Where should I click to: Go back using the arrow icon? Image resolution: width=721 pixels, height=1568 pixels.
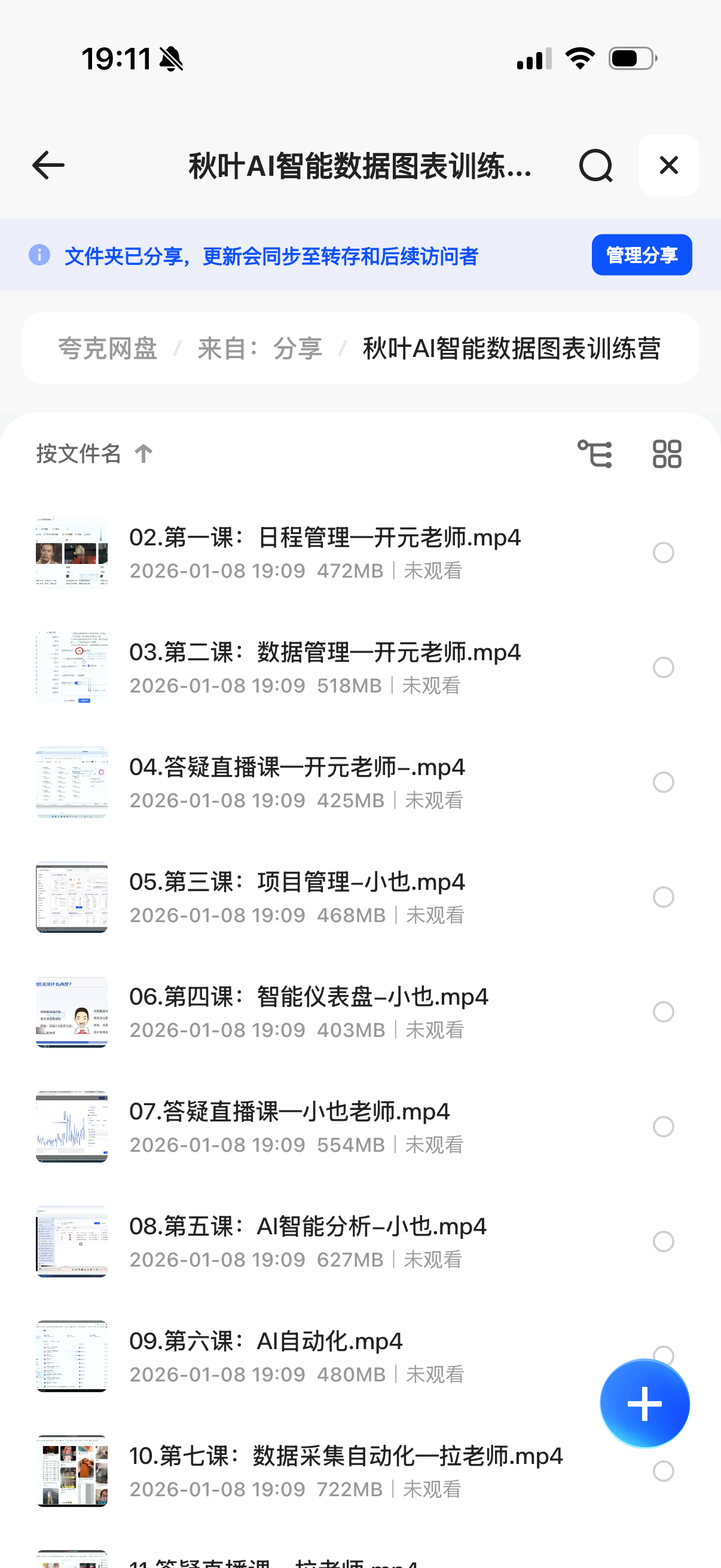[x=48, y=166]
